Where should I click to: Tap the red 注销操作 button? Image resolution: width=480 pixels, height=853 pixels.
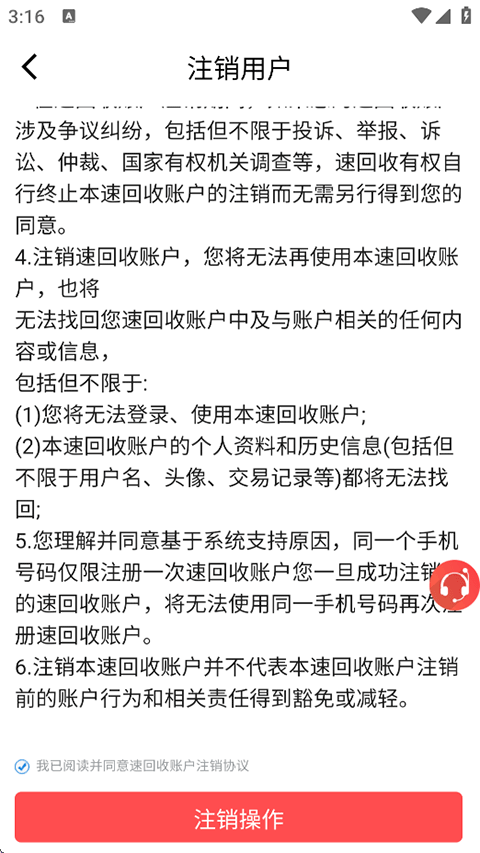239,818
